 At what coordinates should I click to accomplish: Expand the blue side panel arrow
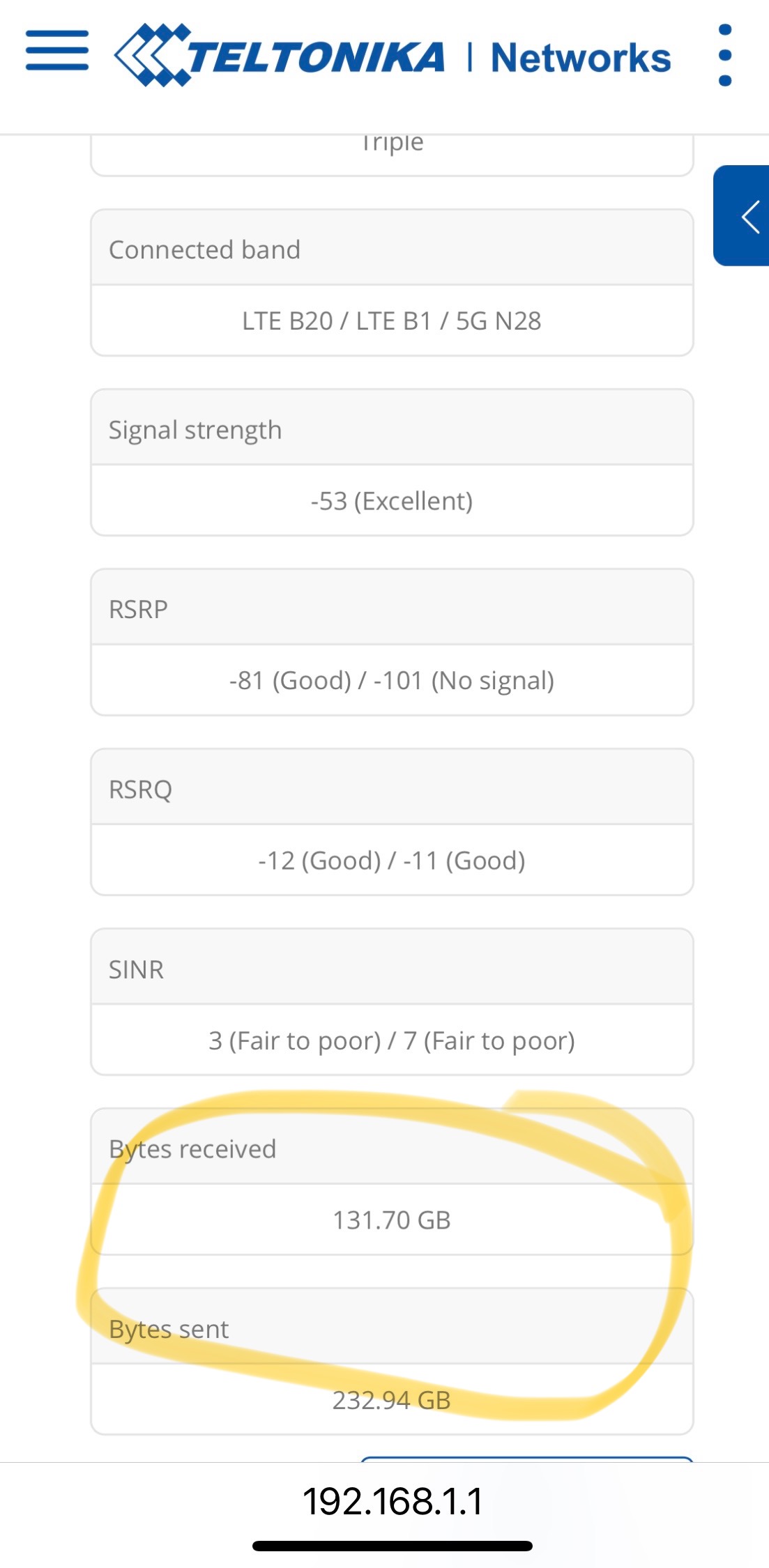click(x=742, y=215)
